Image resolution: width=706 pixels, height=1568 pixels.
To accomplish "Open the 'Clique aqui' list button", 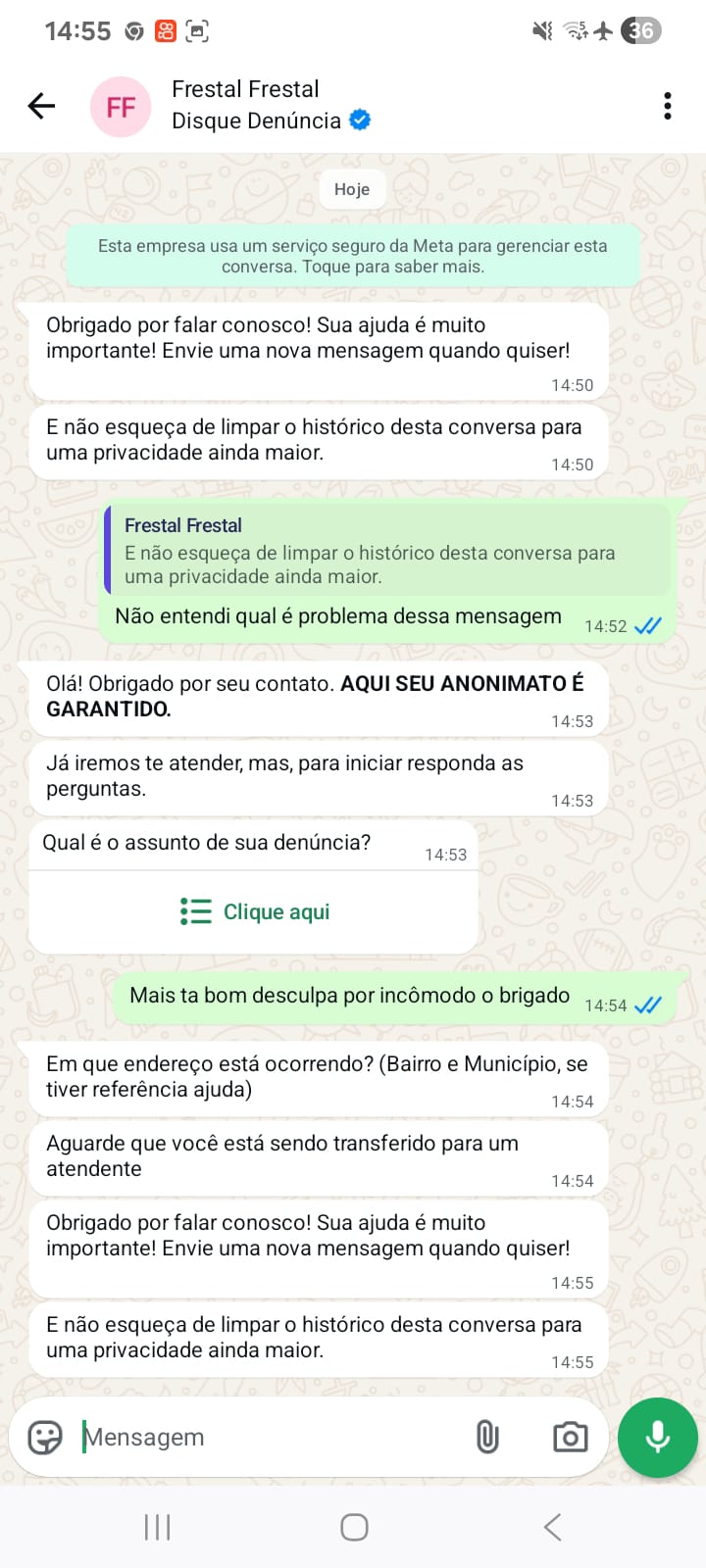I will pos(255,911).
